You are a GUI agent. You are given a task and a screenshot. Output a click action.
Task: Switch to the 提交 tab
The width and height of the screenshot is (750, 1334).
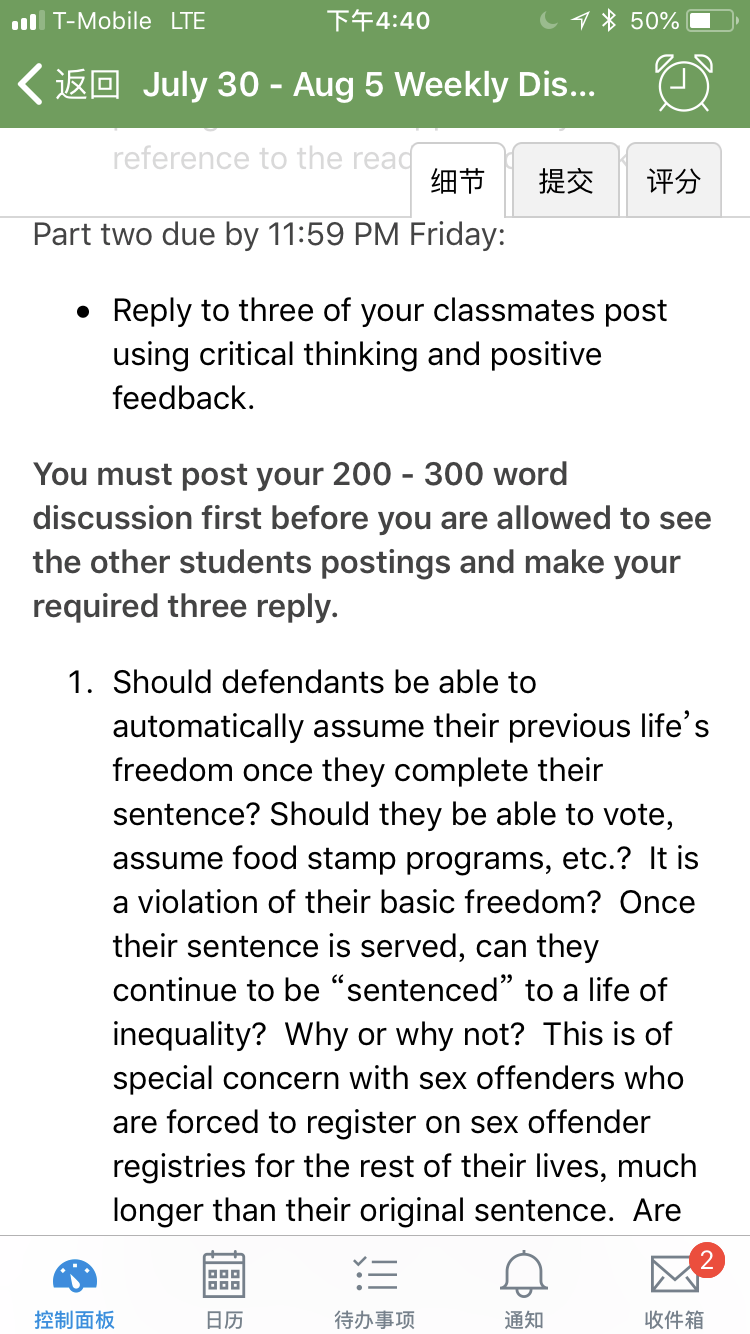(x=566, y=181)
